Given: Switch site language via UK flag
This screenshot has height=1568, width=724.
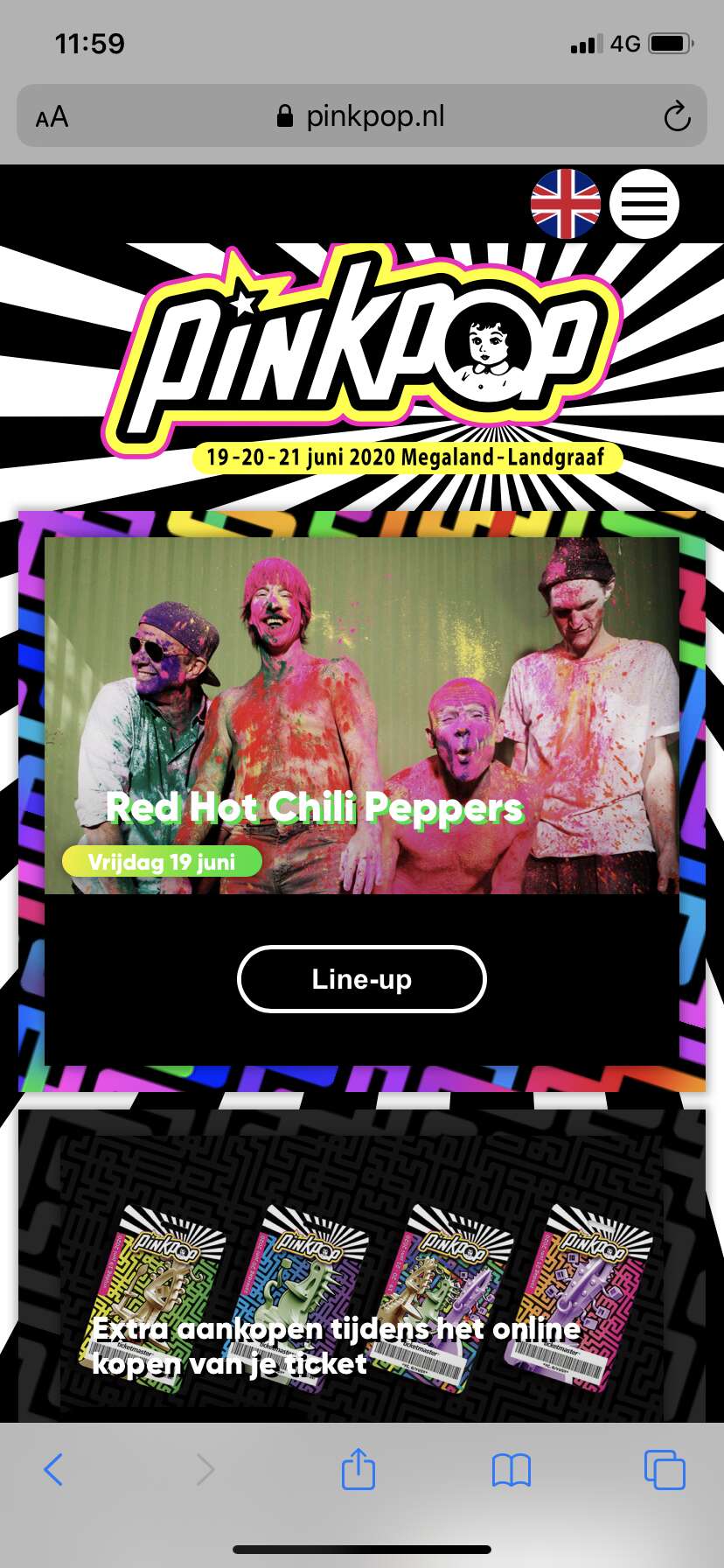Looking at the screenshot, I should coord(566,204).
